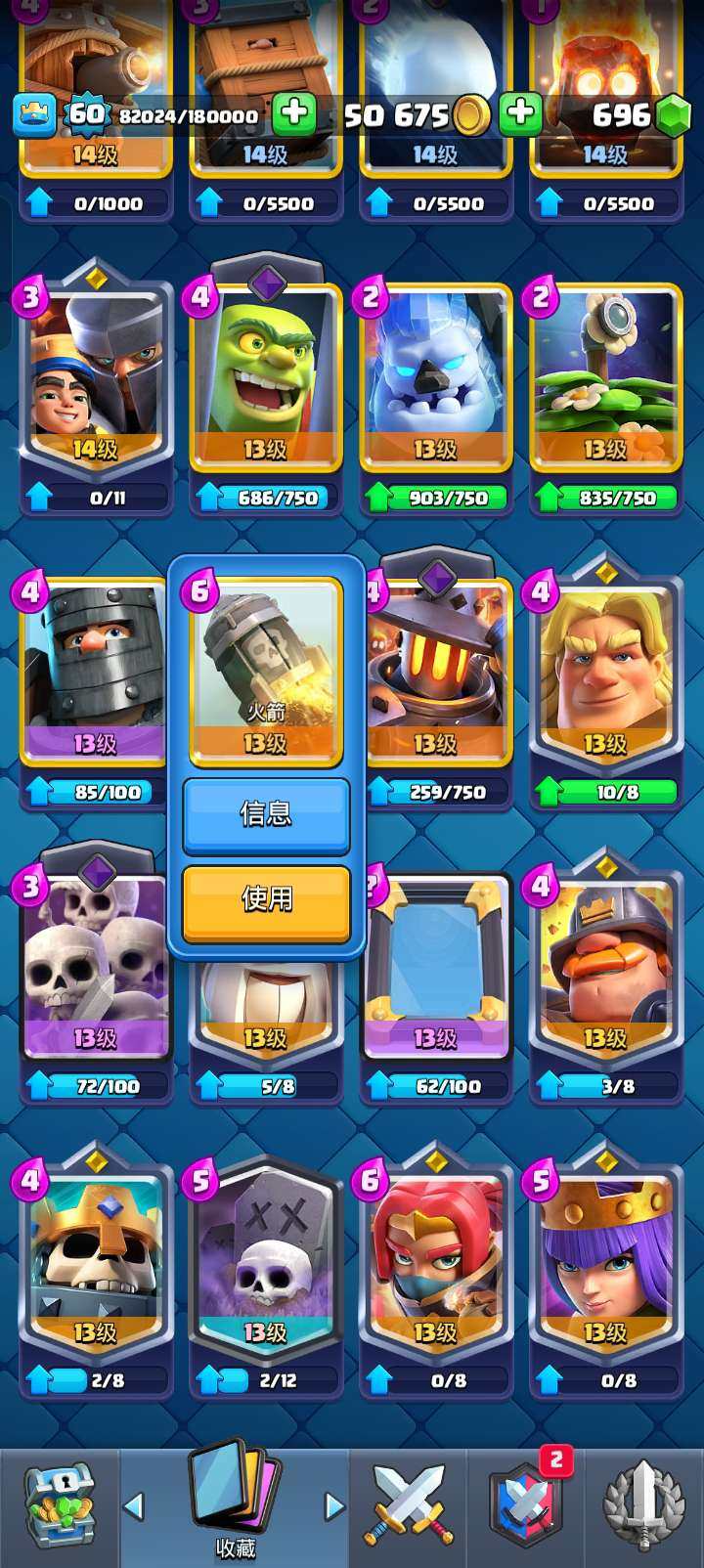The width and height of the screenshot is (704, 1568).
Task: Open the events sword and laurel tab
Action: click(x=643, y=1505)
